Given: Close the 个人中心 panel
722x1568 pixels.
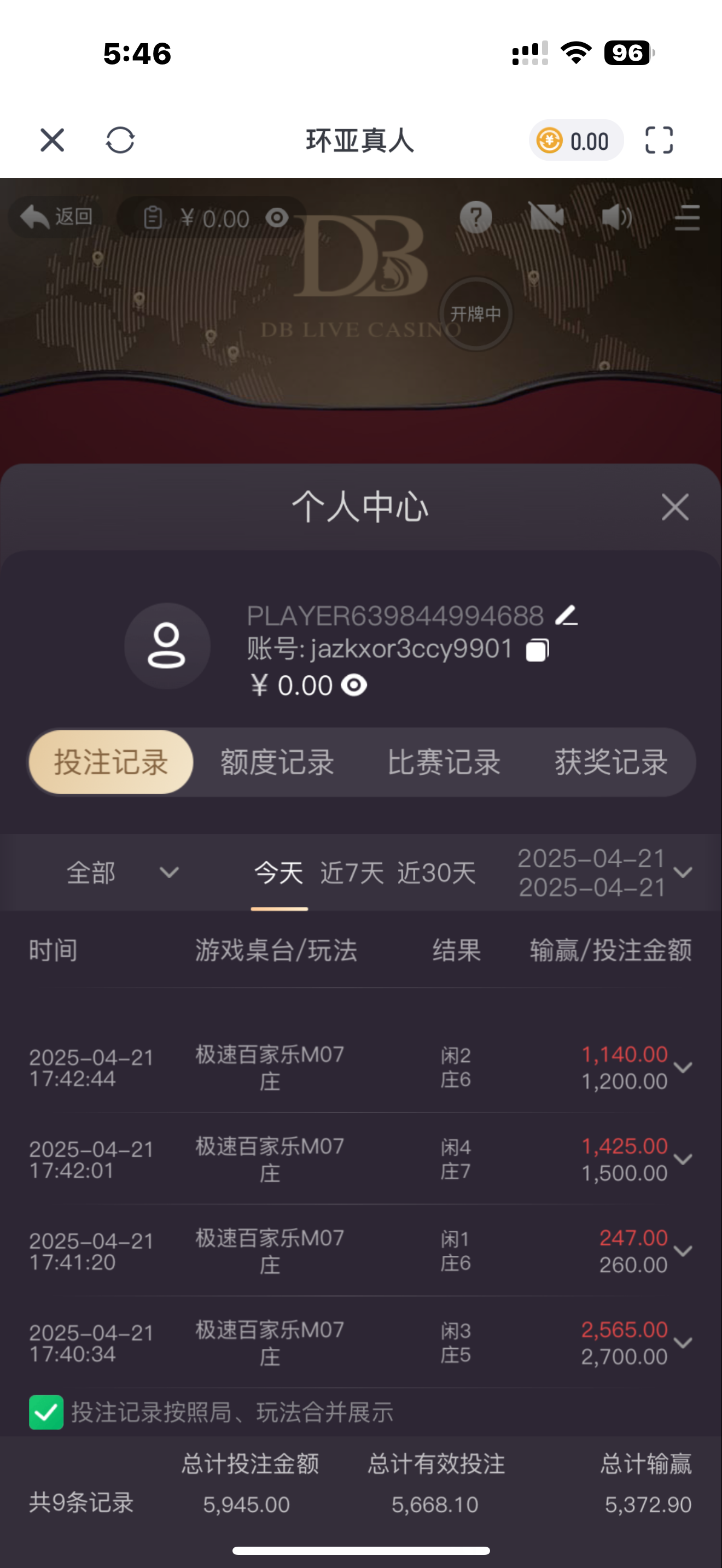Looking at the screenshot, I should (675, 507).
